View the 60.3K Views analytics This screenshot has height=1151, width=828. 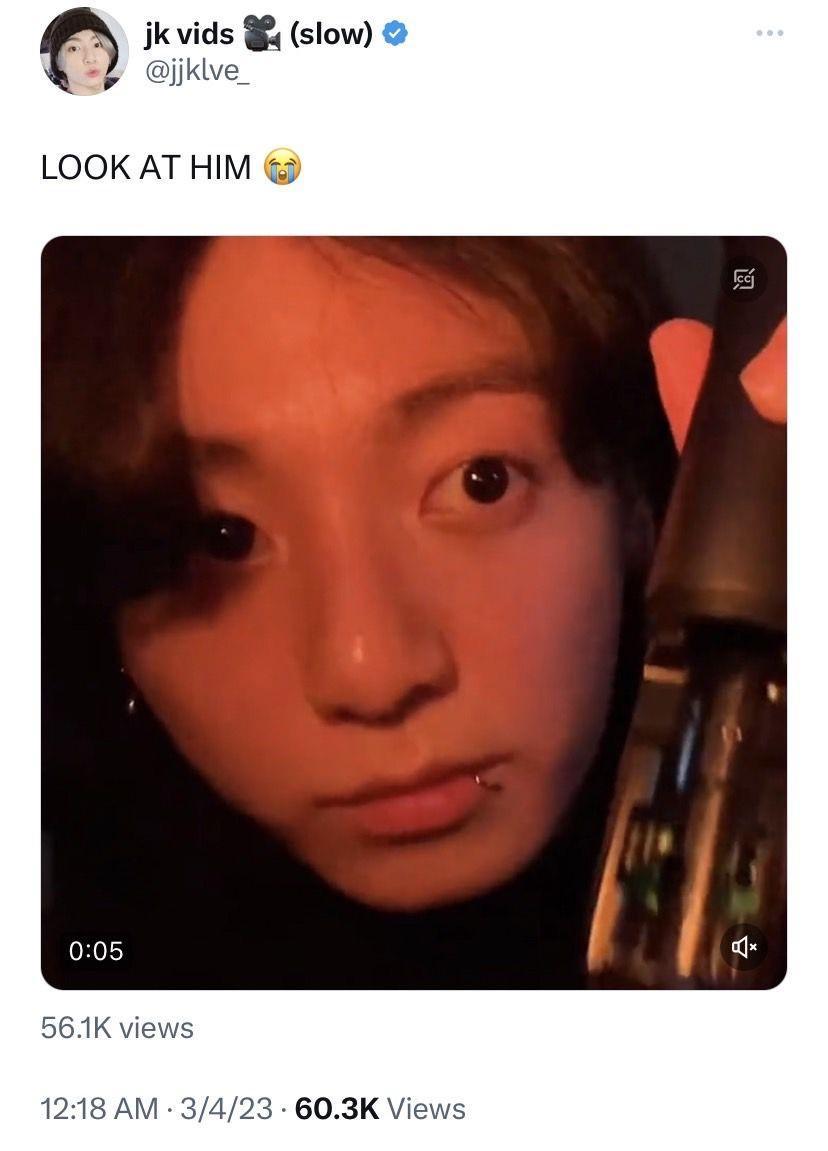pos(381,1109)
